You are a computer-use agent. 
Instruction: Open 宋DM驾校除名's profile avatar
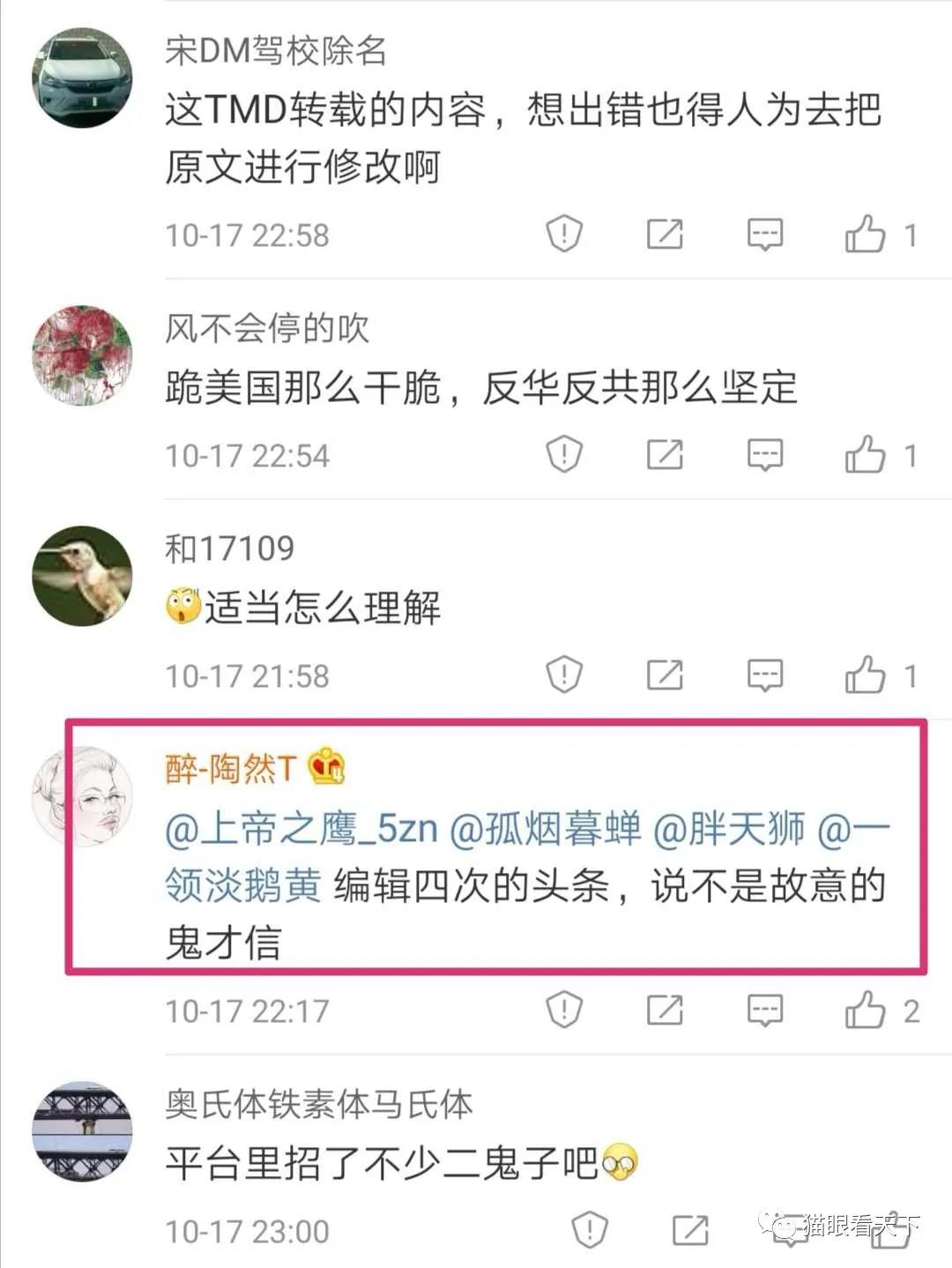82,78
